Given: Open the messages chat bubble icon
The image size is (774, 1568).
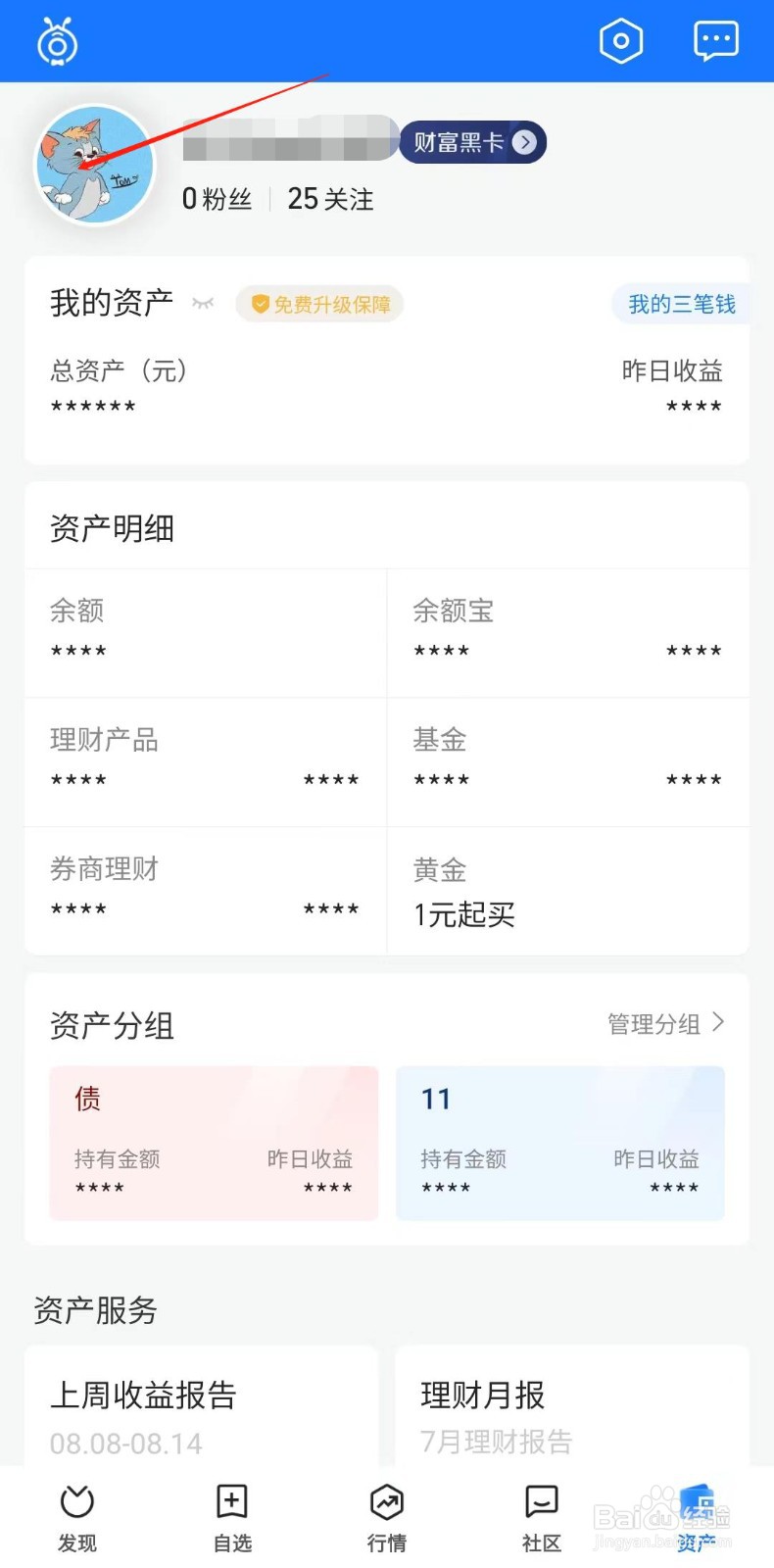Looking at the screenshot, I should tap(715, 41).
